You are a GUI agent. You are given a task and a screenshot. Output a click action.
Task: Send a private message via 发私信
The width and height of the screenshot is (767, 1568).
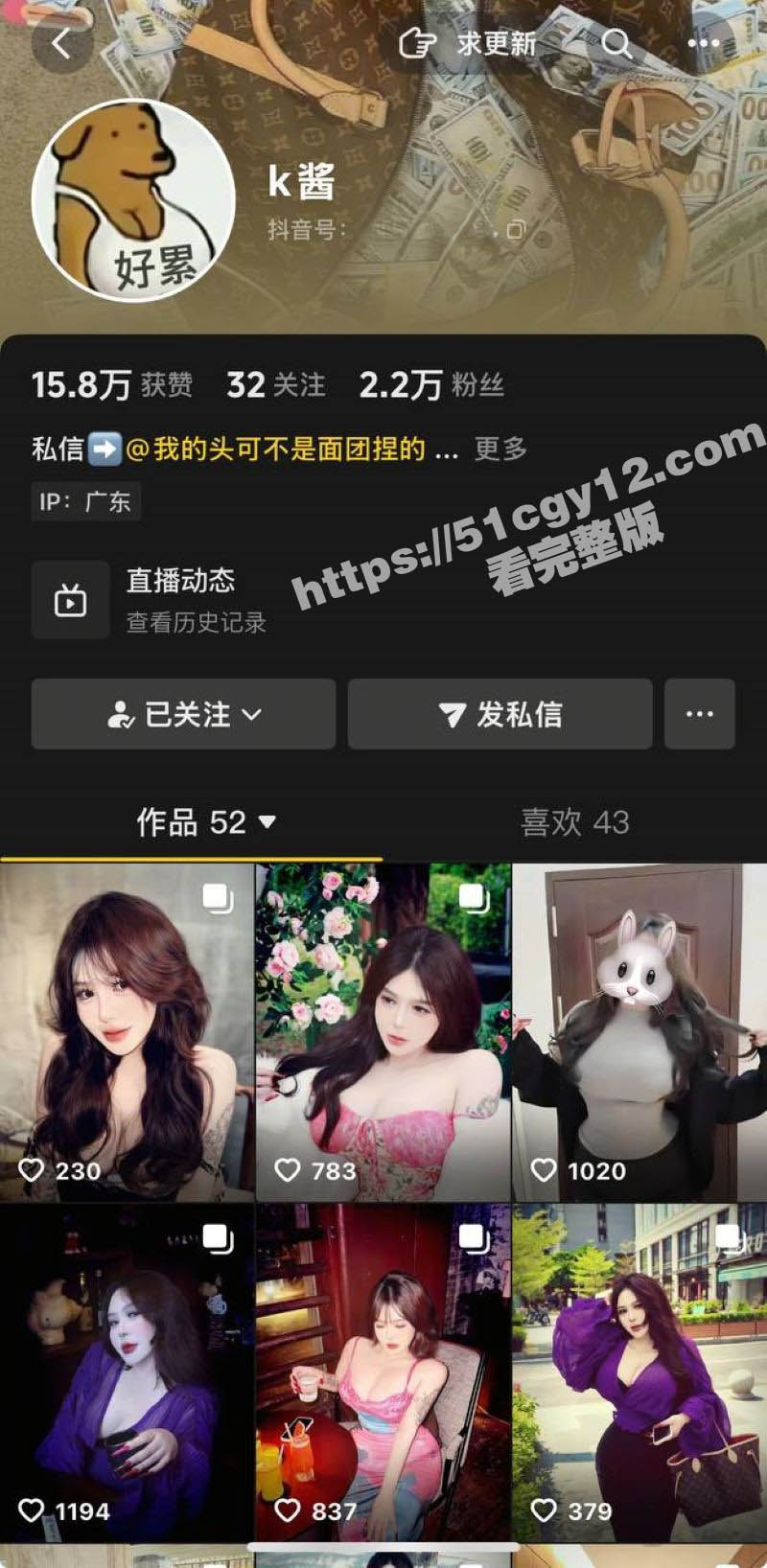(500, 714)
